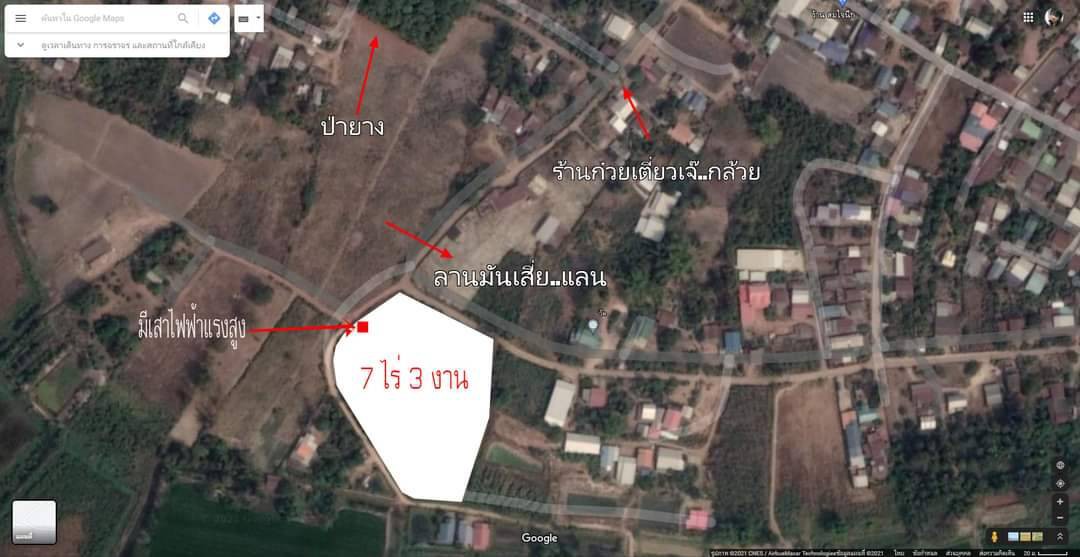Image resolution: width=1080 pixels, height=557 pixels.
Task: Tap the magnifier search icon
Action: [183, 18]
